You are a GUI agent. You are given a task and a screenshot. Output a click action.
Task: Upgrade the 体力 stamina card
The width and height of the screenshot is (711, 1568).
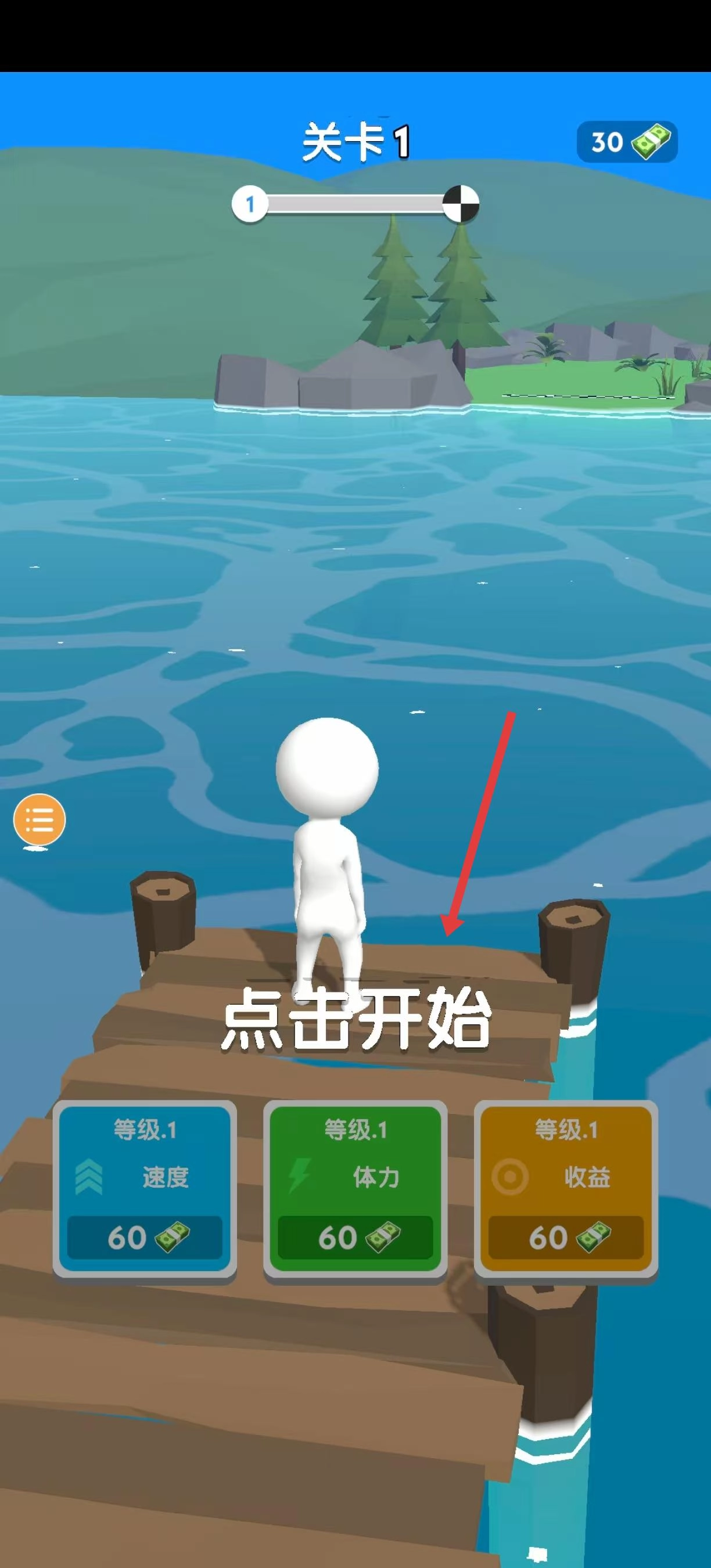355,1187
